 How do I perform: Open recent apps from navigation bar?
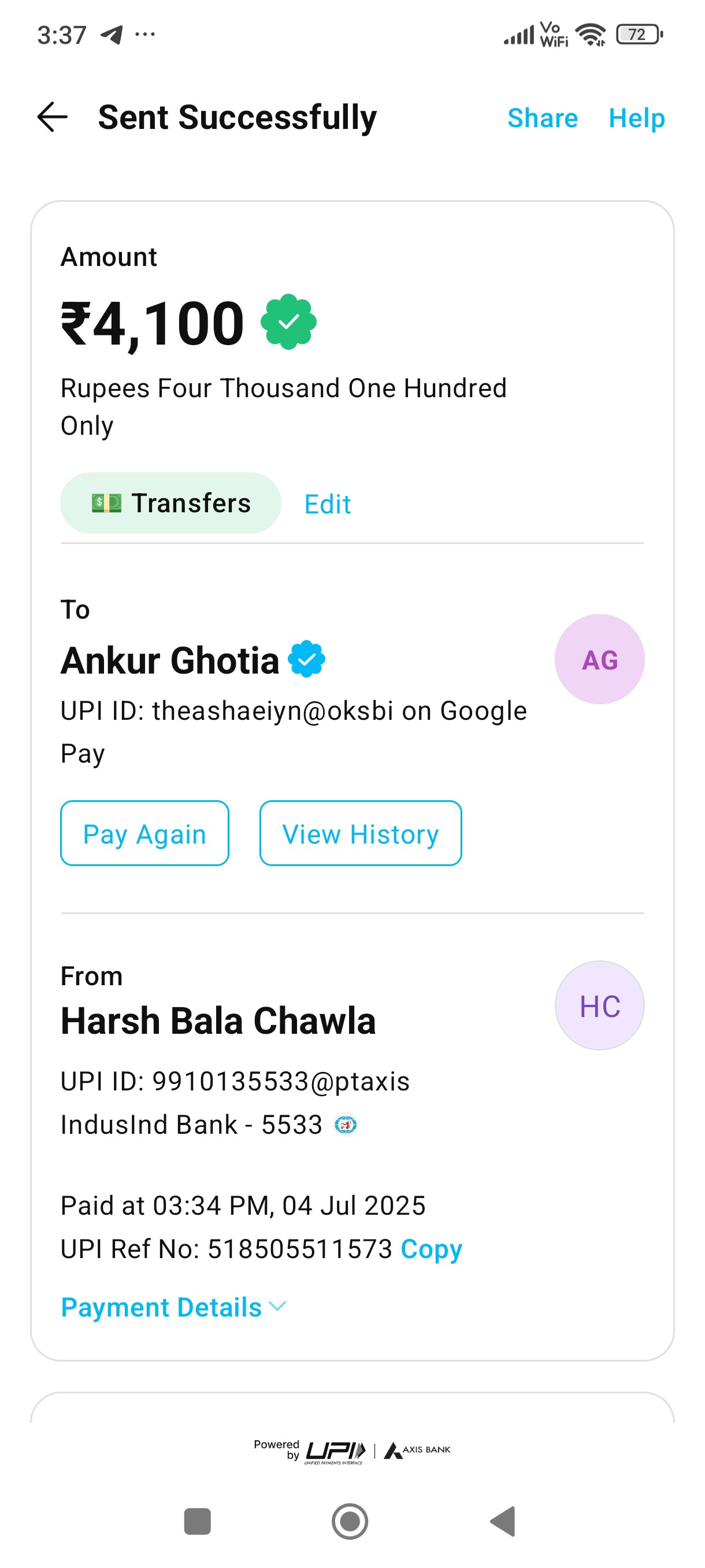(x=197, y=1521)
